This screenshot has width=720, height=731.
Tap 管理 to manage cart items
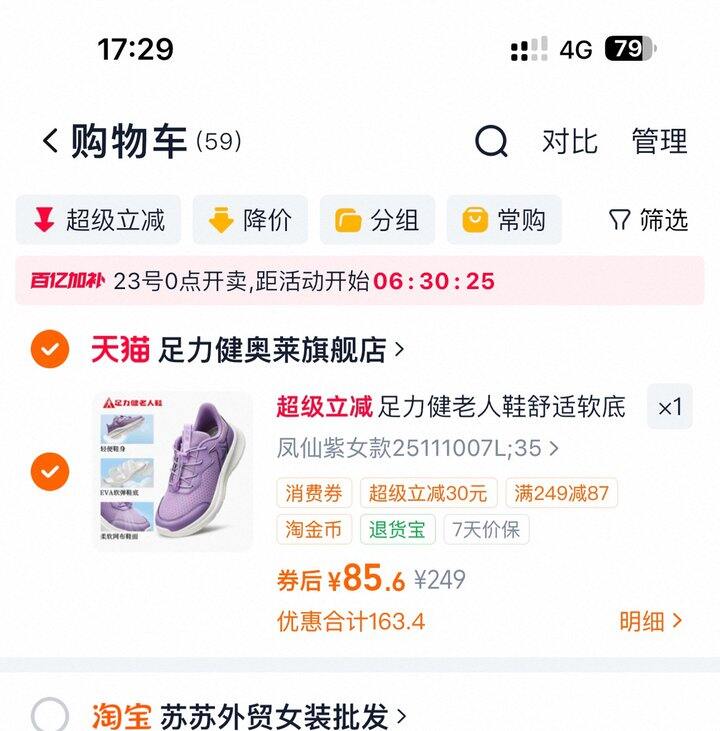659,142
